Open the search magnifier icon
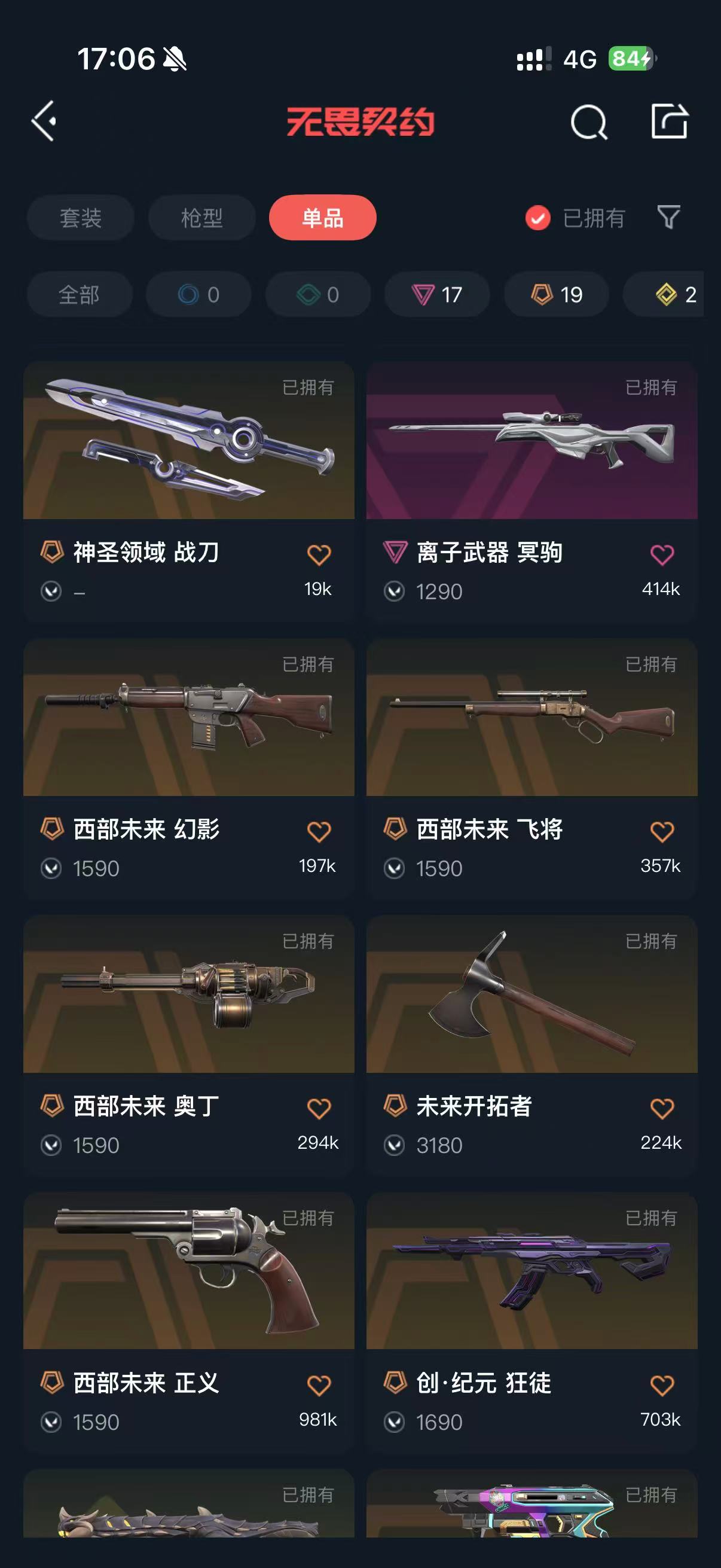The height and width of the screenshot is (1568, 721). point(588,122)
